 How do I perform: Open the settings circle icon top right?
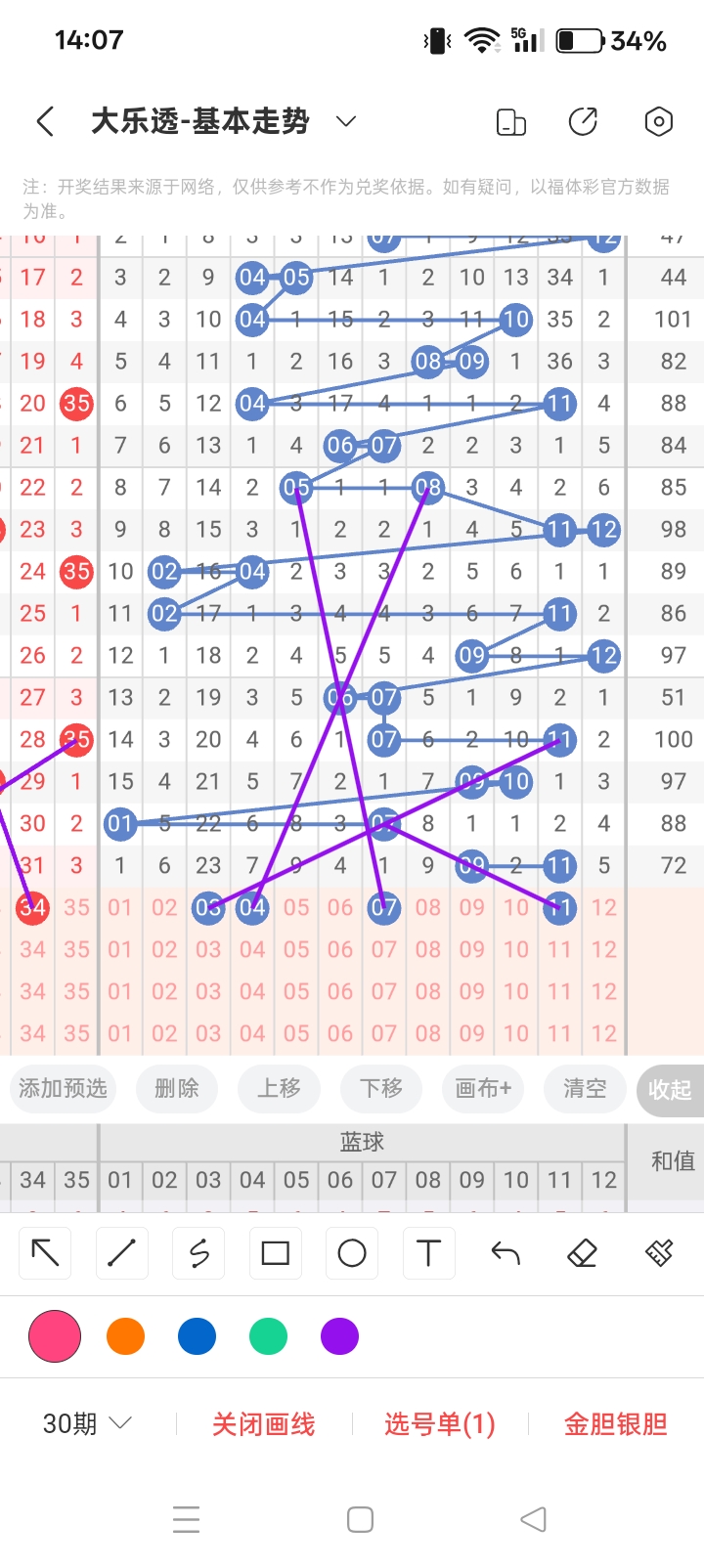coord(658,121)
